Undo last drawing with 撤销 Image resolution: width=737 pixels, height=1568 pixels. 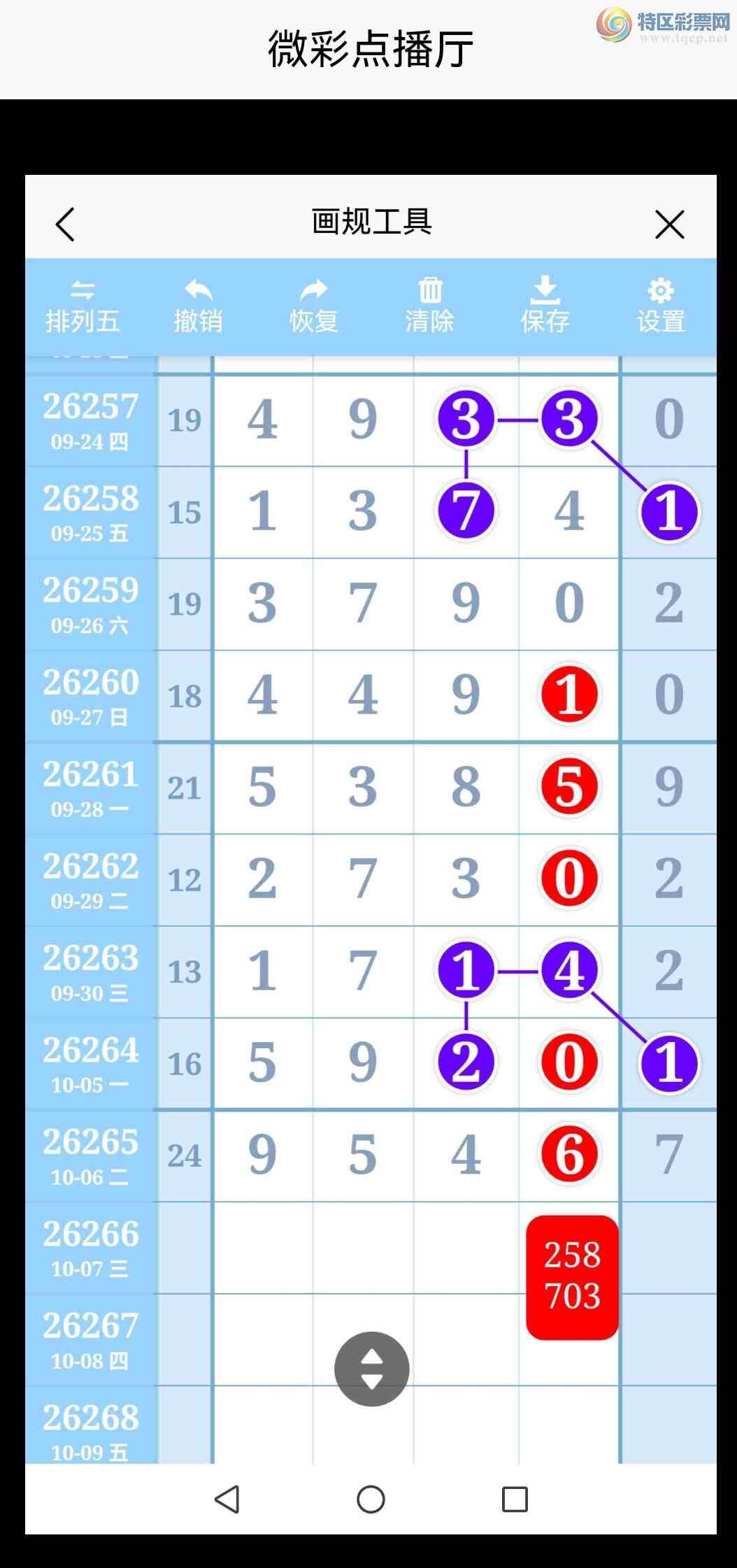pyautogui.click(x=198, y=307)
